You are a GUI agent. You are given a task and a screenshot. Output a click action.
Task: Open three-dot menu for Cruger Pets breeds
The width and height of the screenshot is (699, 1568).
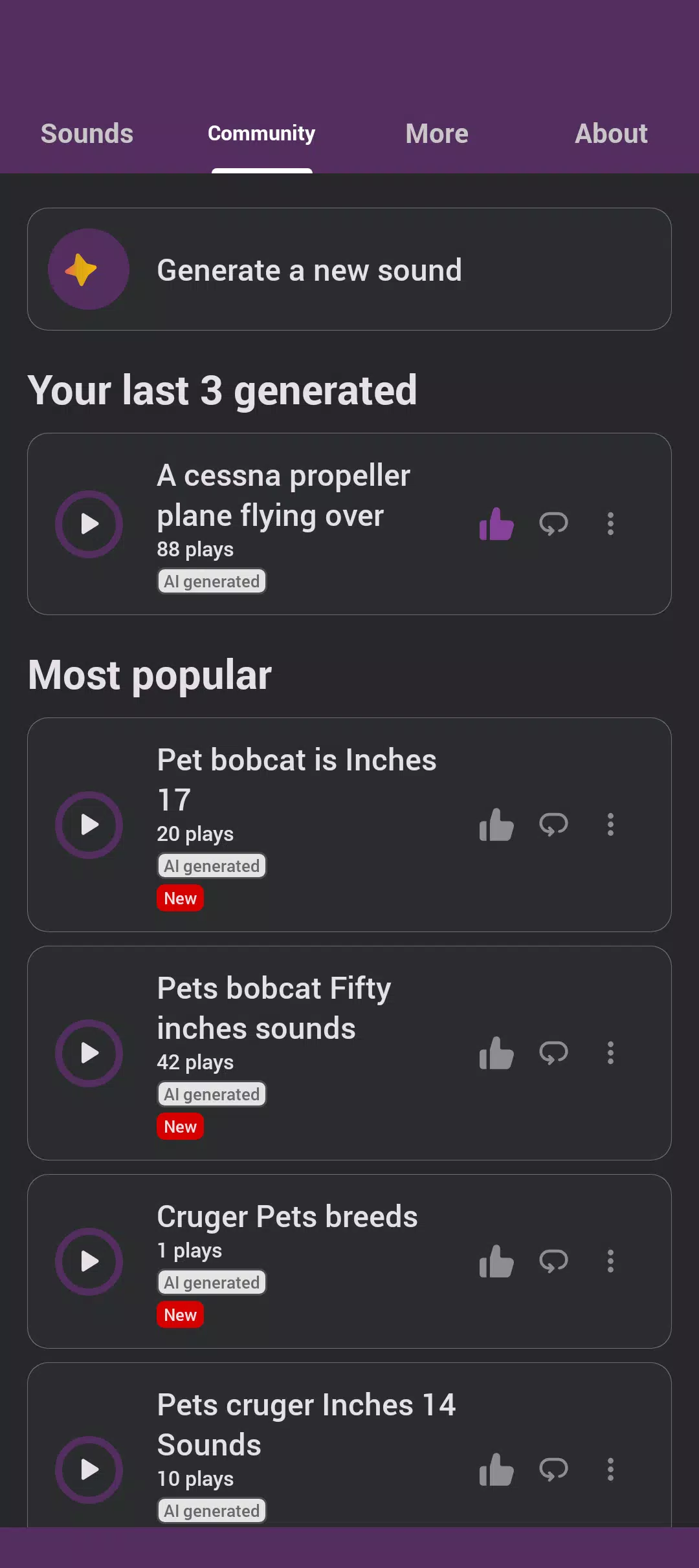pos(610,1261)
